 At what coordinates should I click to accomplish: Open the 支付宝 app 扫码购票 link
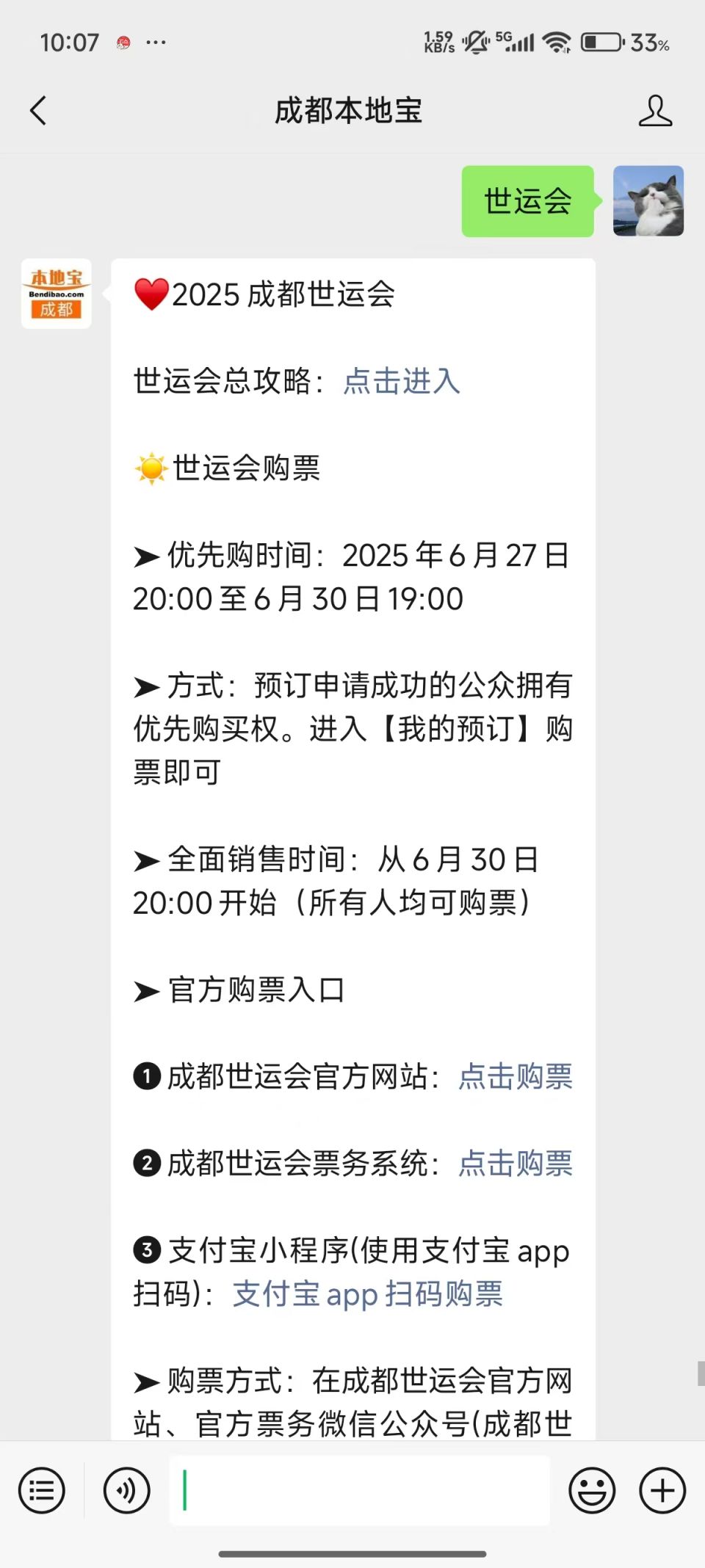click(368, 1293)
